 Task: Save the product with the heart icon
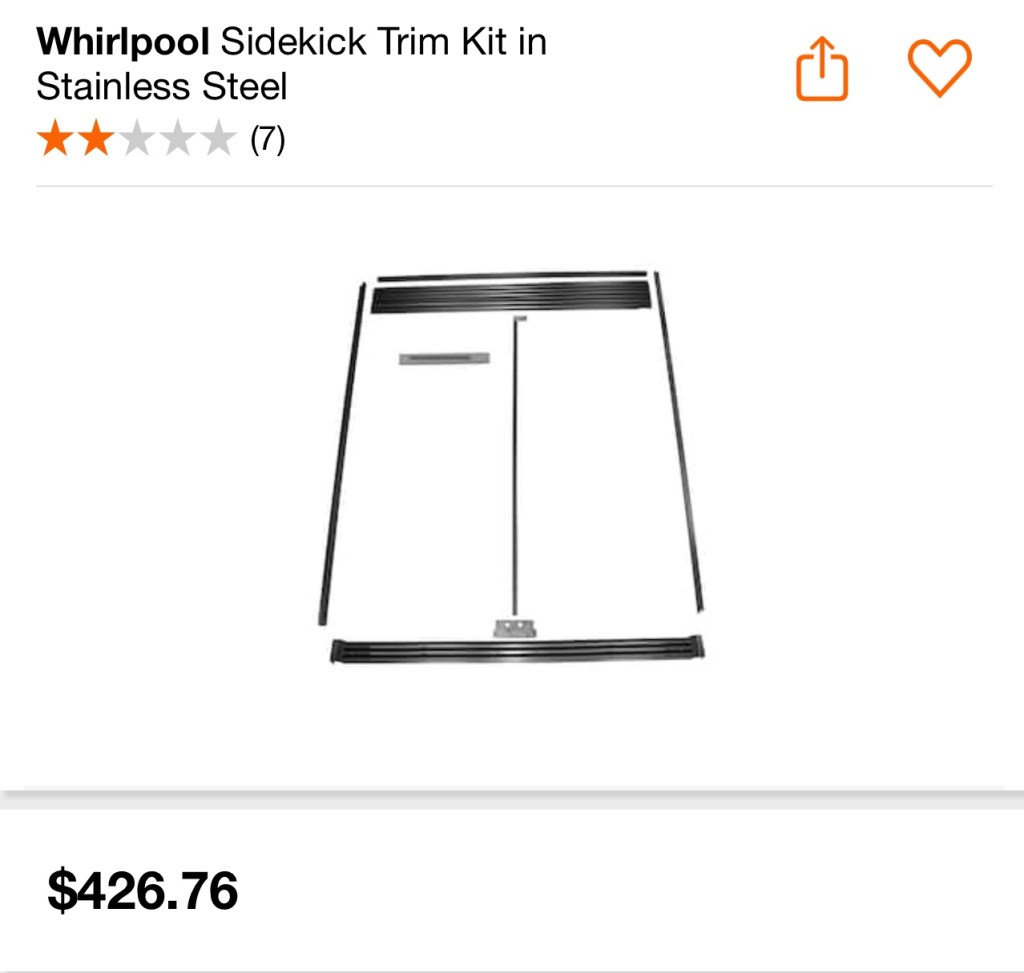pyautogui.click(x=939, y=68)
